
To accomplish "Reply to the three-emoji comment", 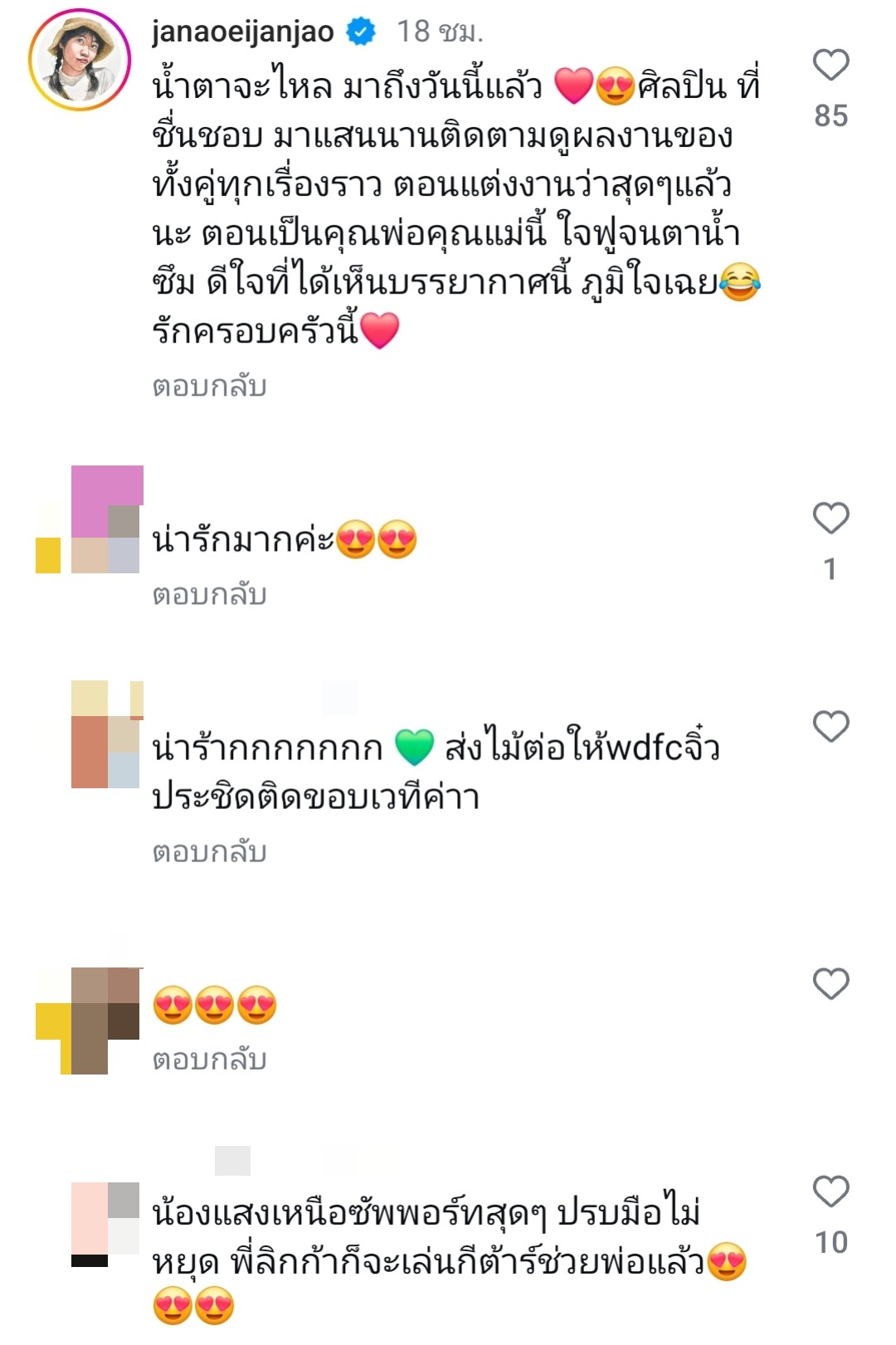I will [209, 1060].
